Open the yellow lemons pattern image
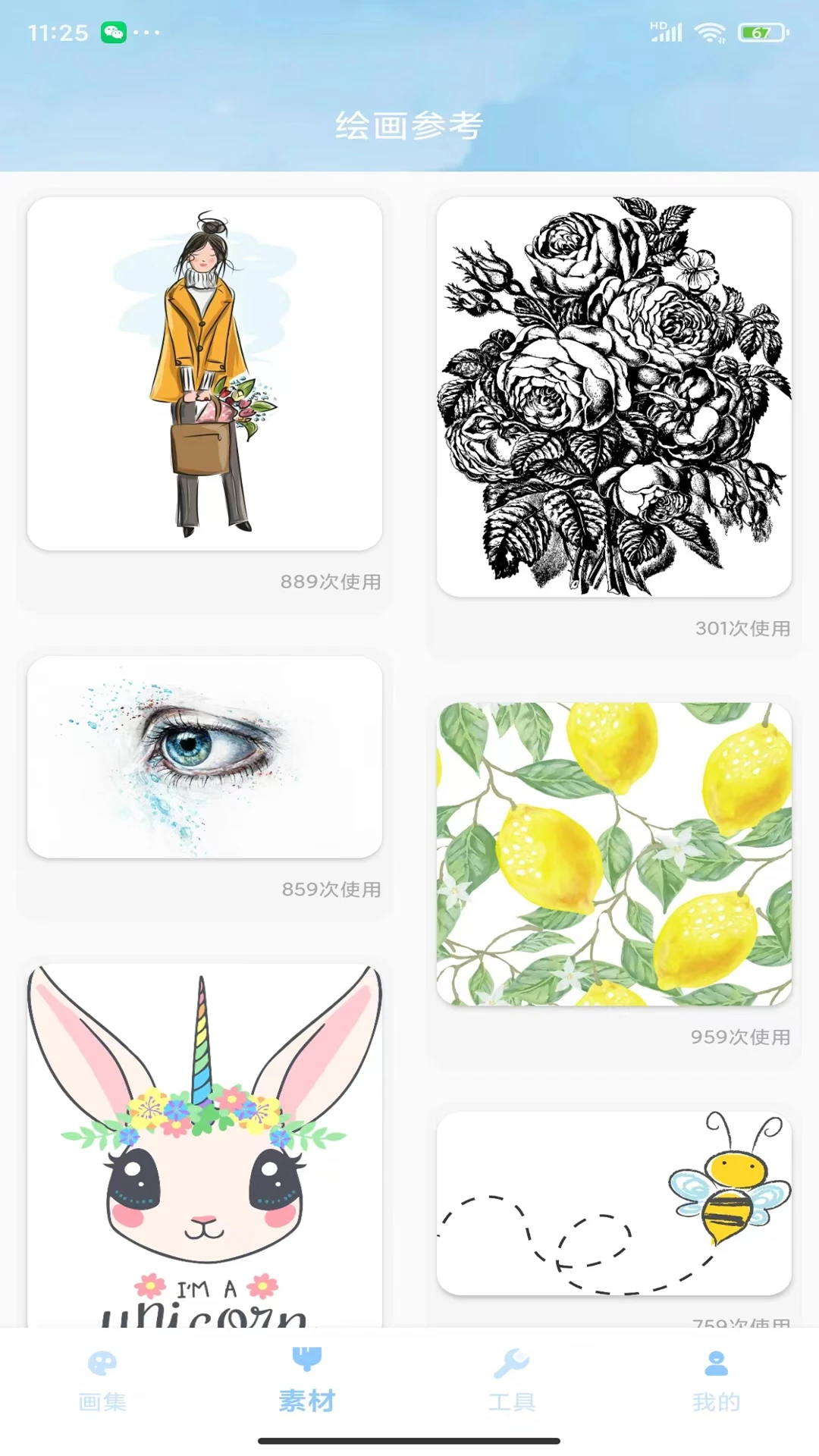Image resolution: width=819 pixels, height=1456 pixels. coord(614,854)
